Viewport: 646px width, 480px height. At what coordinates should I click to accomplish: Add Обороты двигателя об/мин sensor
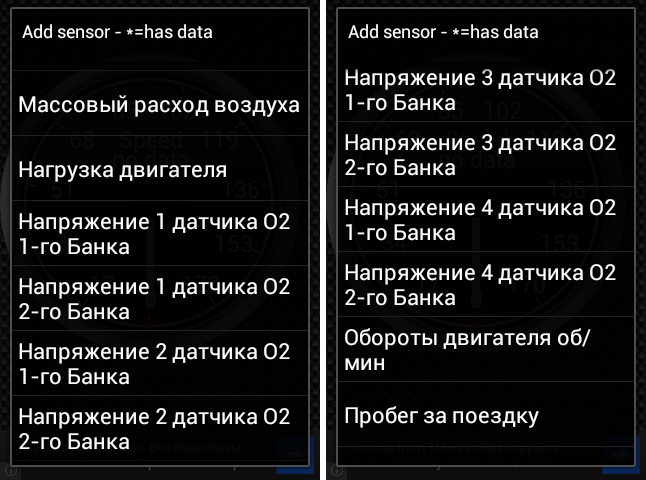484,350
